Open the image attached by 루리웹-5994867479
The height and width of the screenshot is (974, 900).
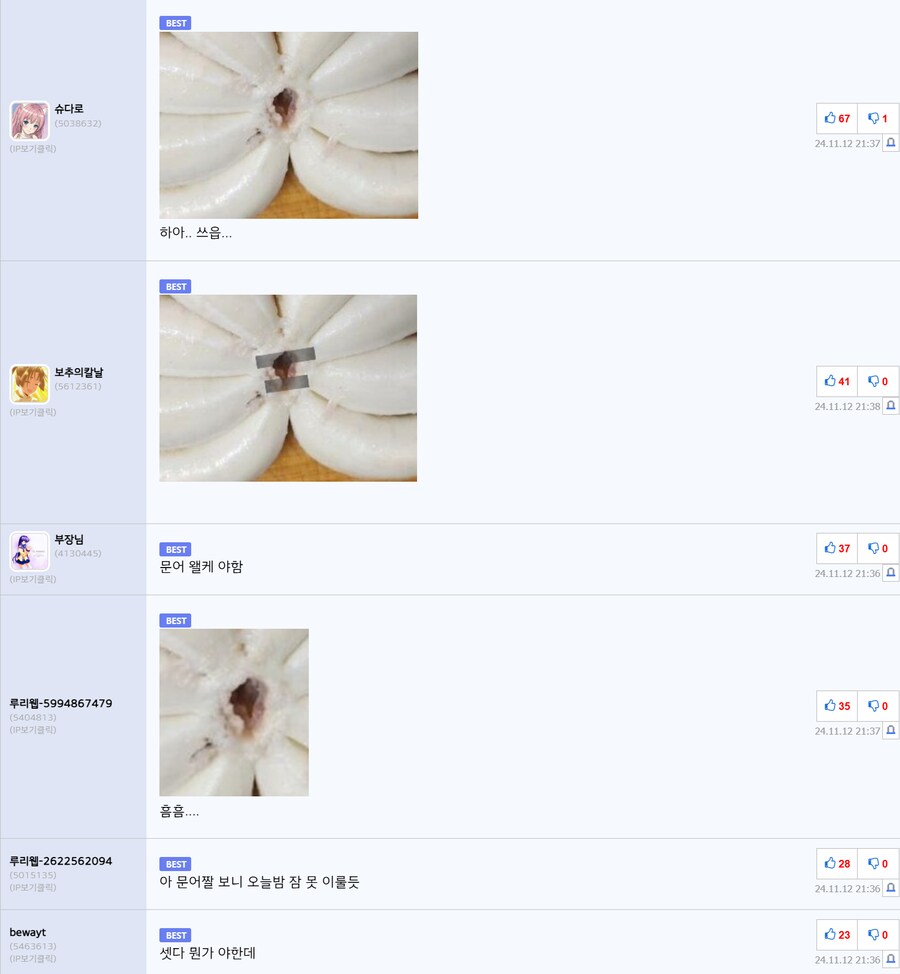click(234, 712)
